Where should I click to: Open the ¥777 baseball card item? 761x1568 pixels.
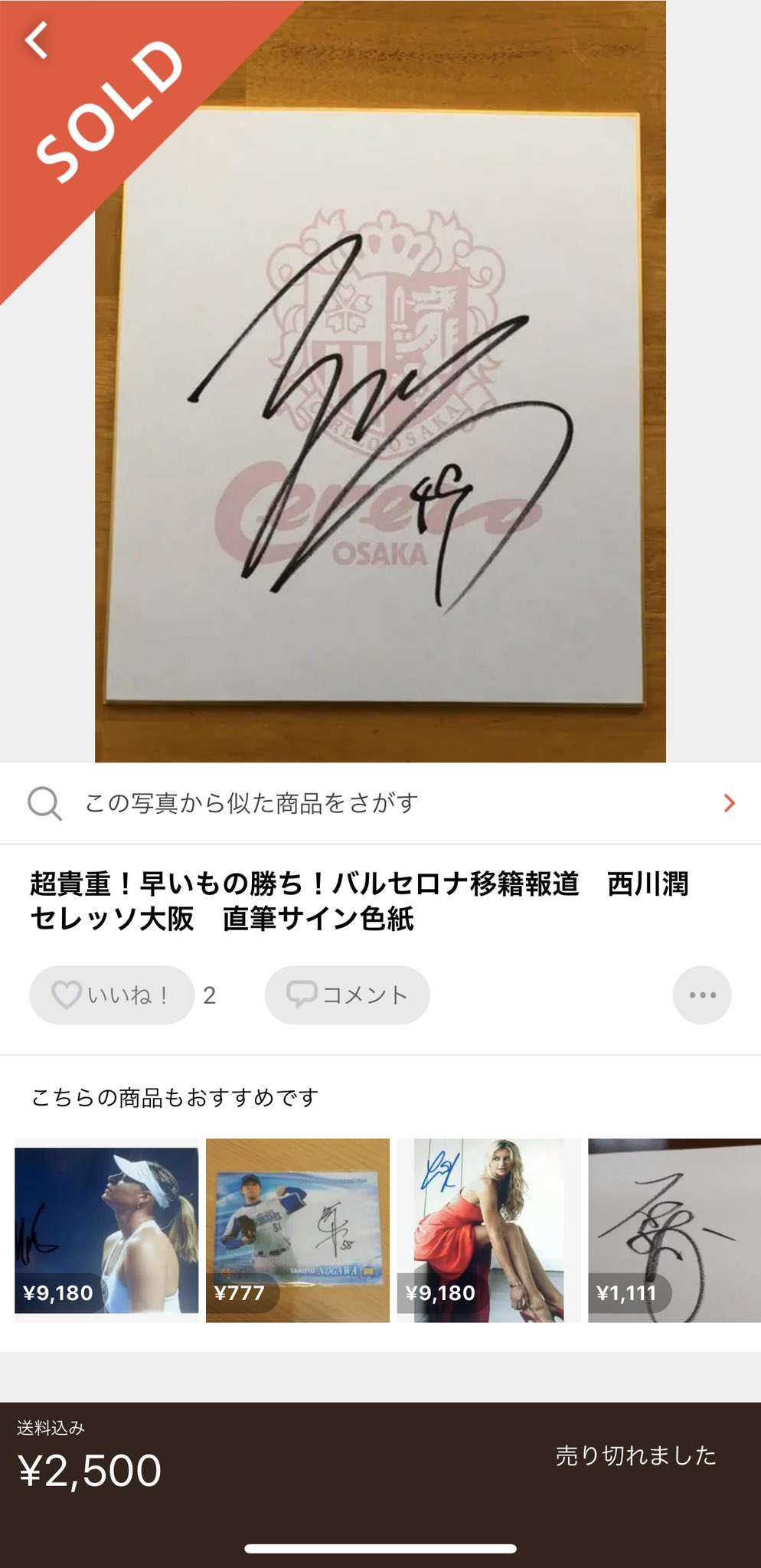(x=297, y=1230)
